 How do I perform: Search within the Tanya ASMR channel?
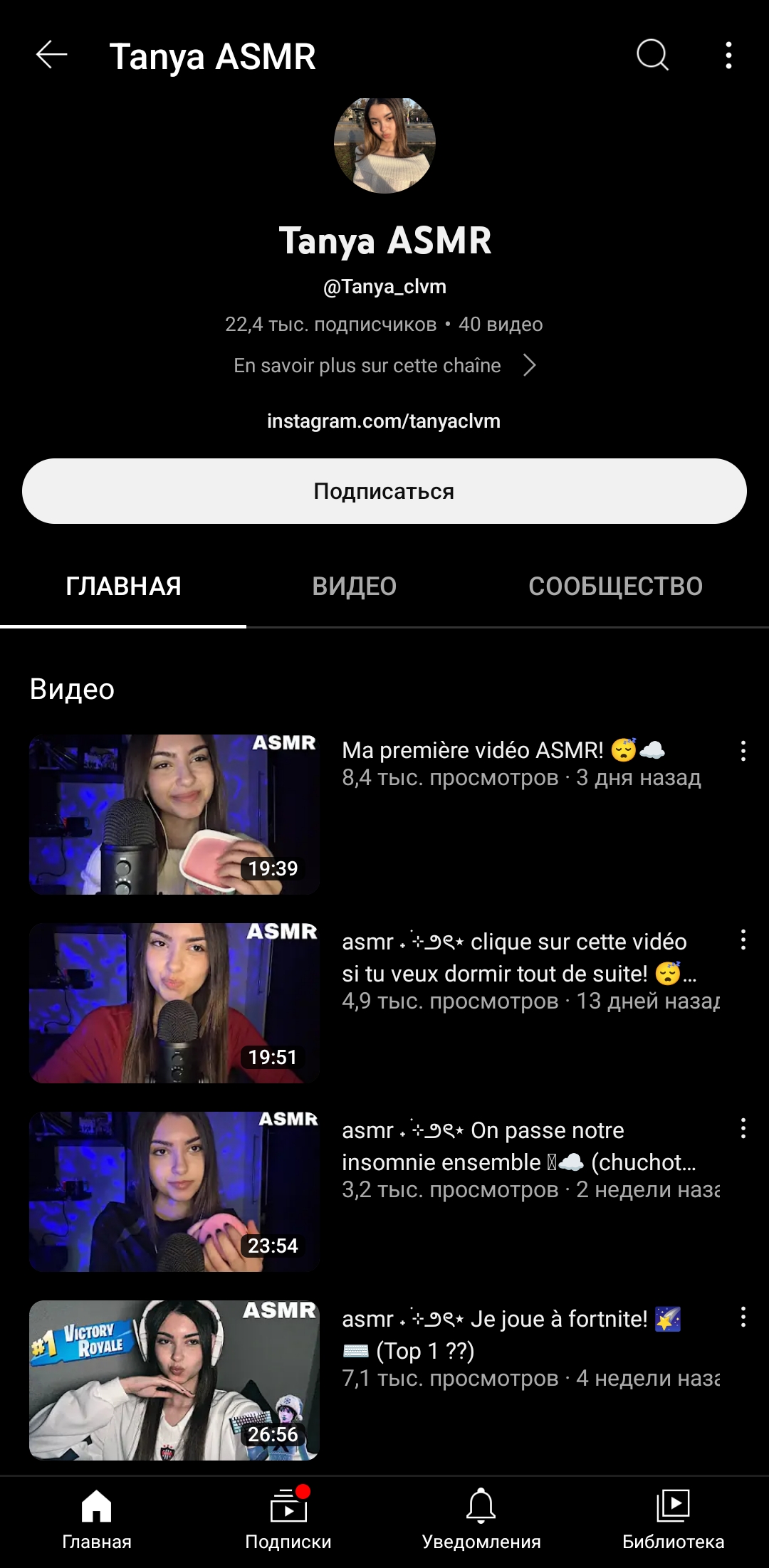click(652, 55)
